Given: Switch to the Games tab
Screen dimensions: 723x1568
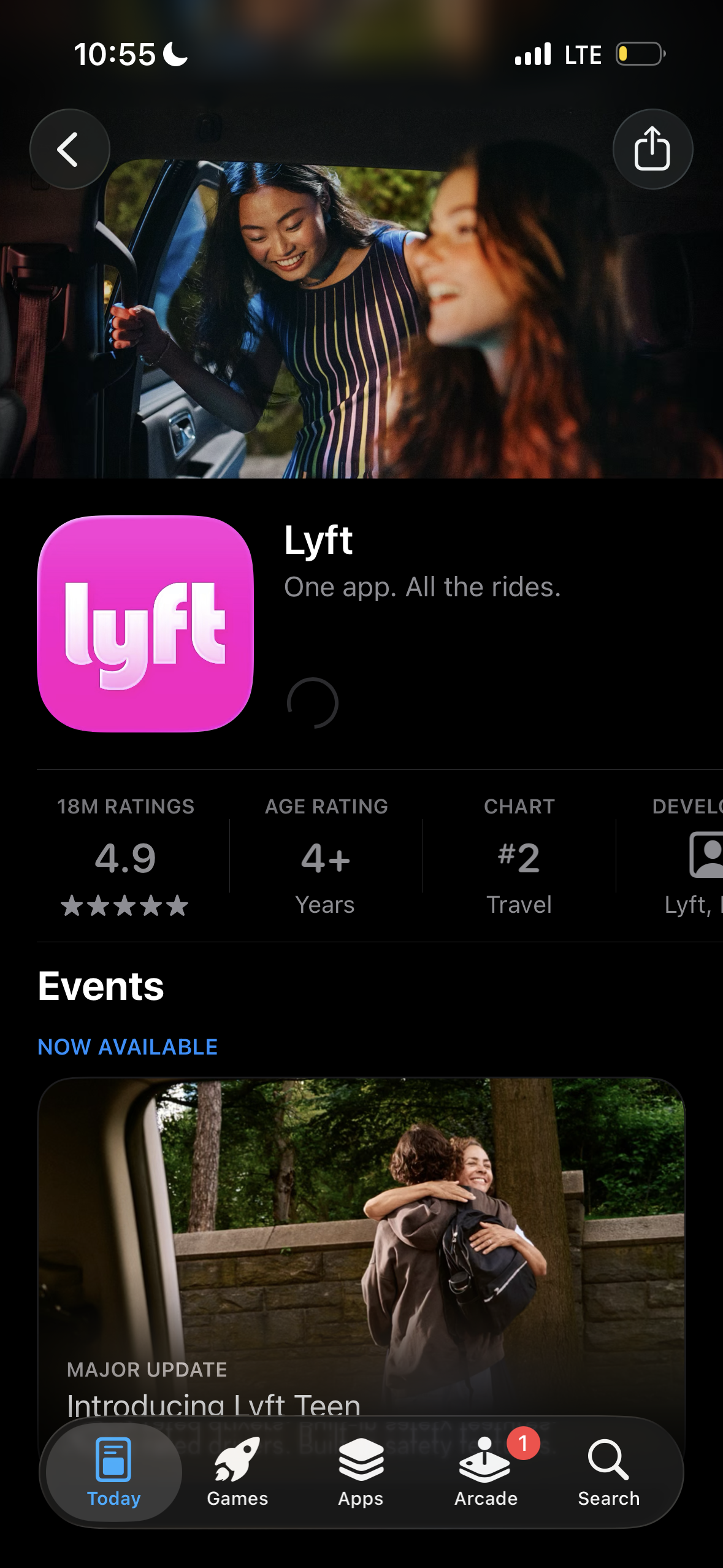Looking at the screenshot, I should coord(237,1472).
